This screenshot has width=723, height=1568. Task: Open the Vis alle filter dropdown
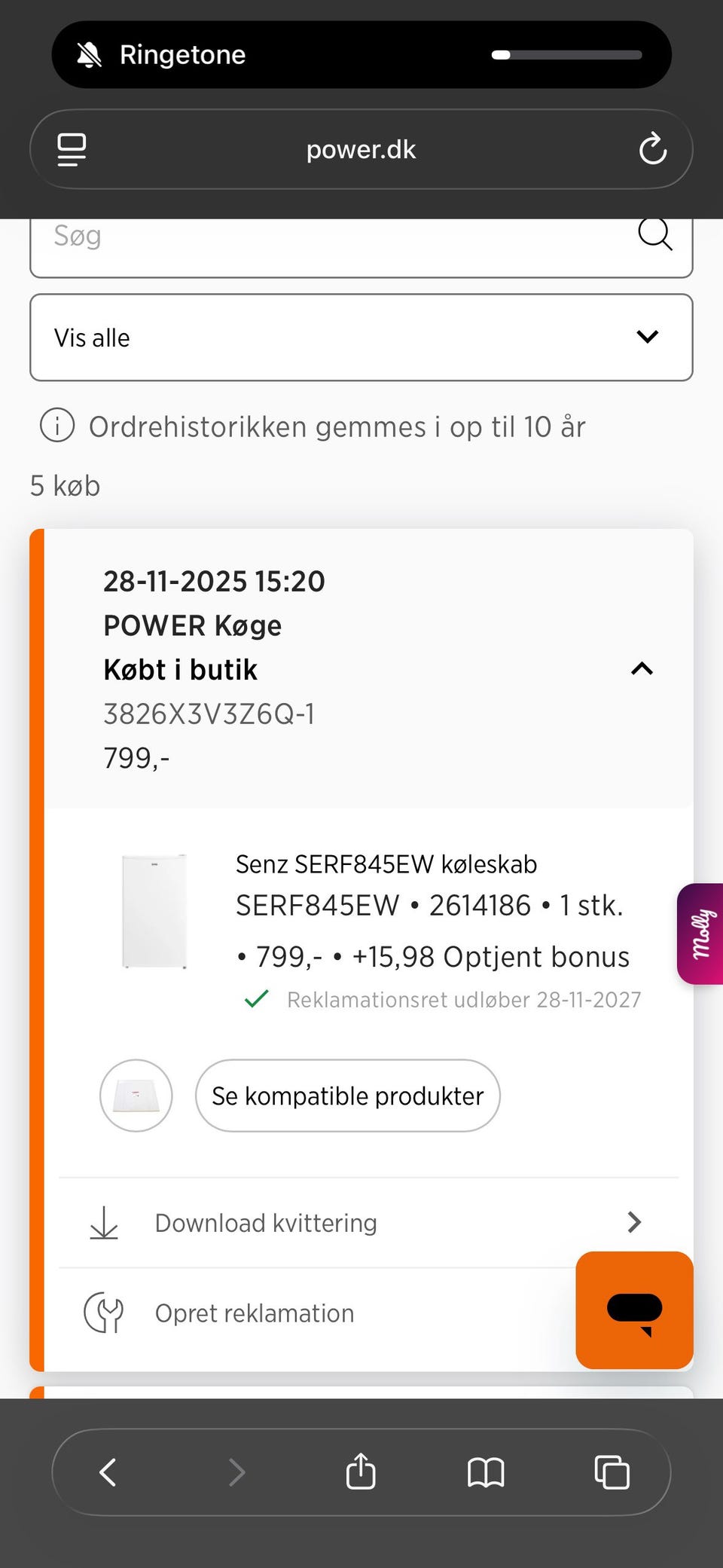click(647, 338)
